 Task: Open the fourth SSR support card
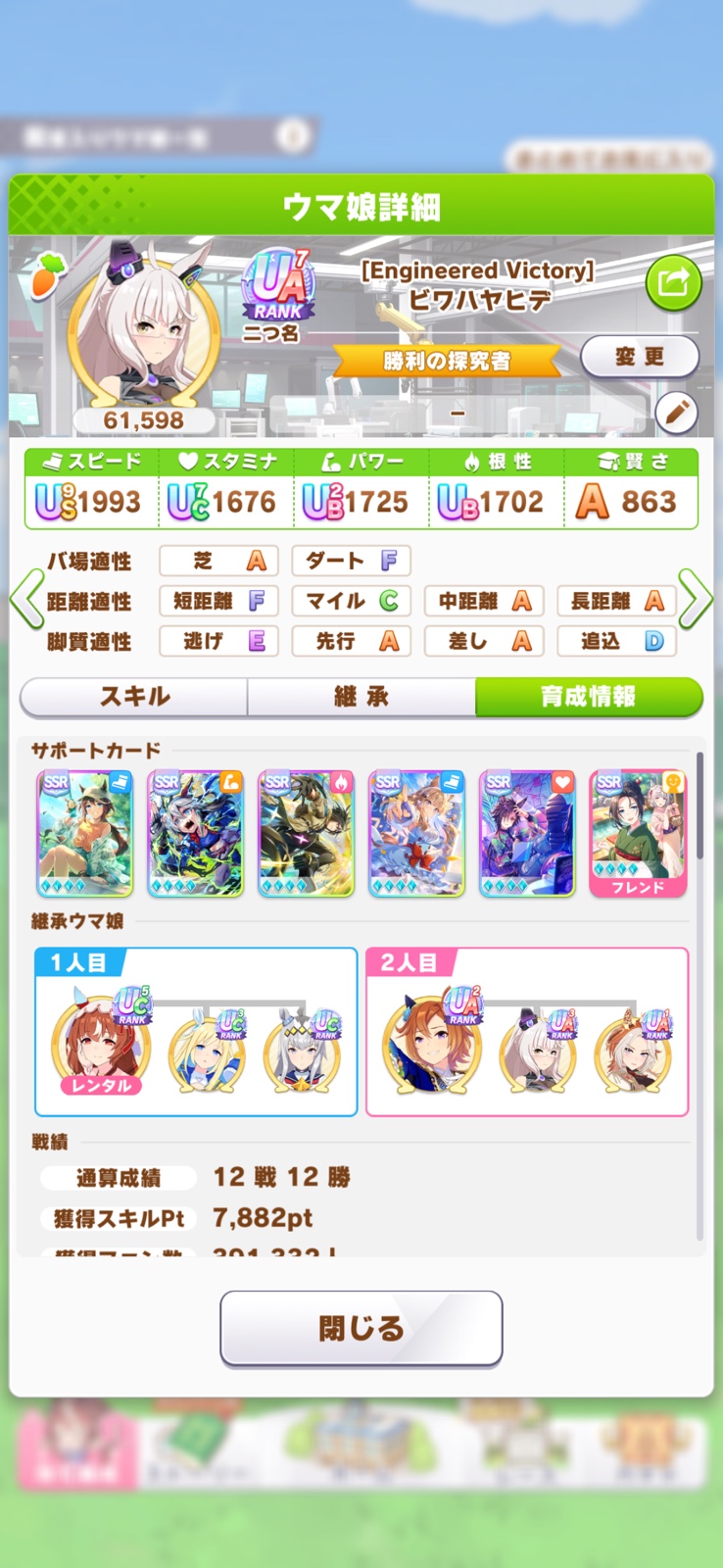416,834
